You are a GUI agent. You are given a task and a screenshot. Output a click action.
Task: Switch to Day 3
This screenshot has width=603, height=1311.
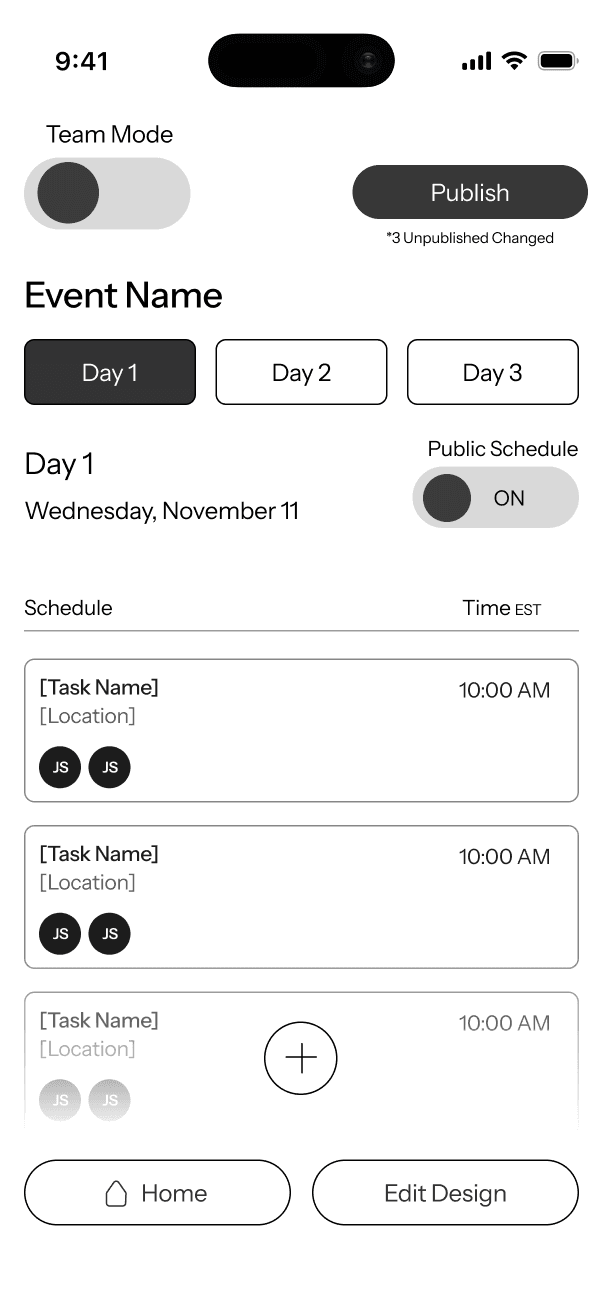tap(493, 372)
